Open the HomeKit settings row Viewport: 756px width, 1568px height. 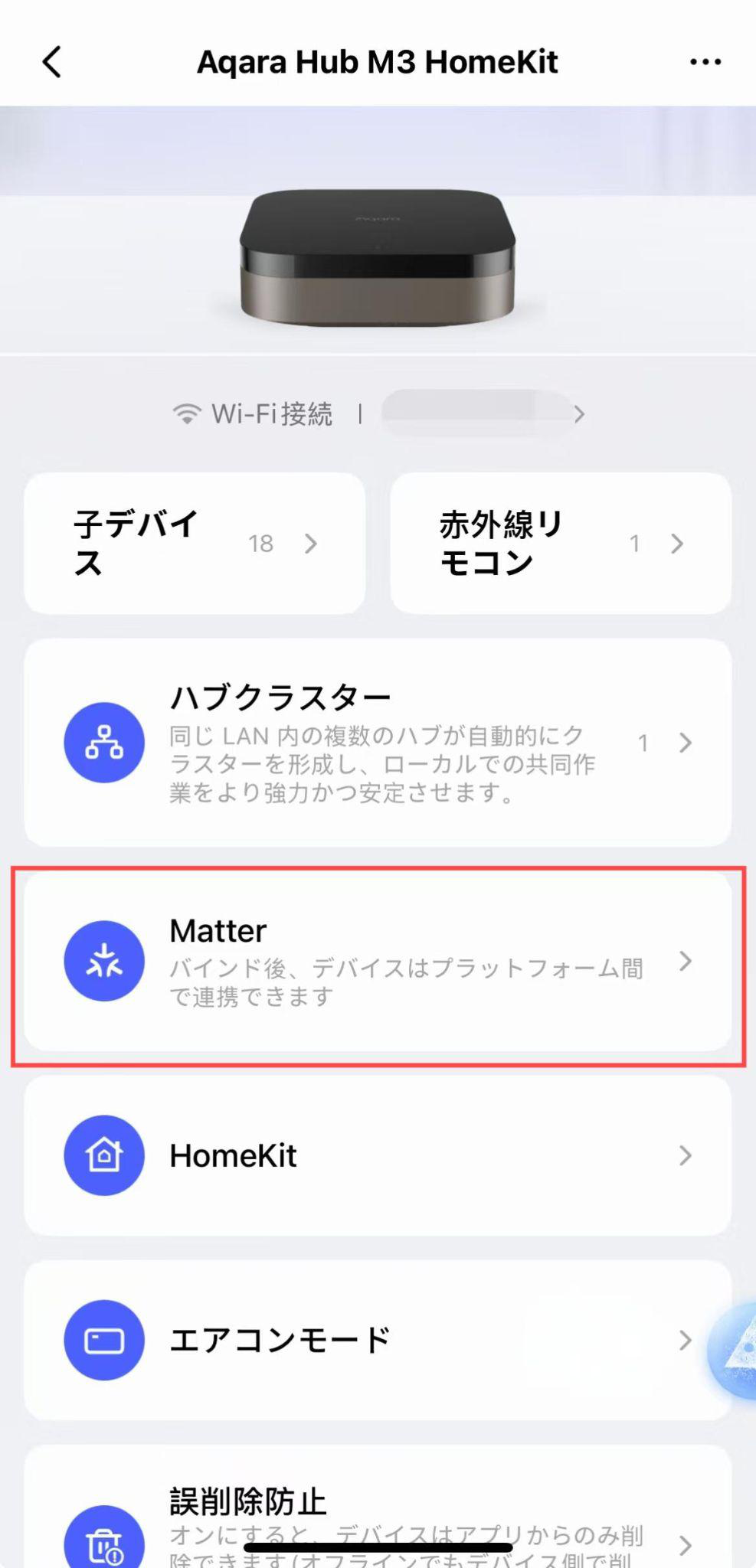coord(378,1155)
